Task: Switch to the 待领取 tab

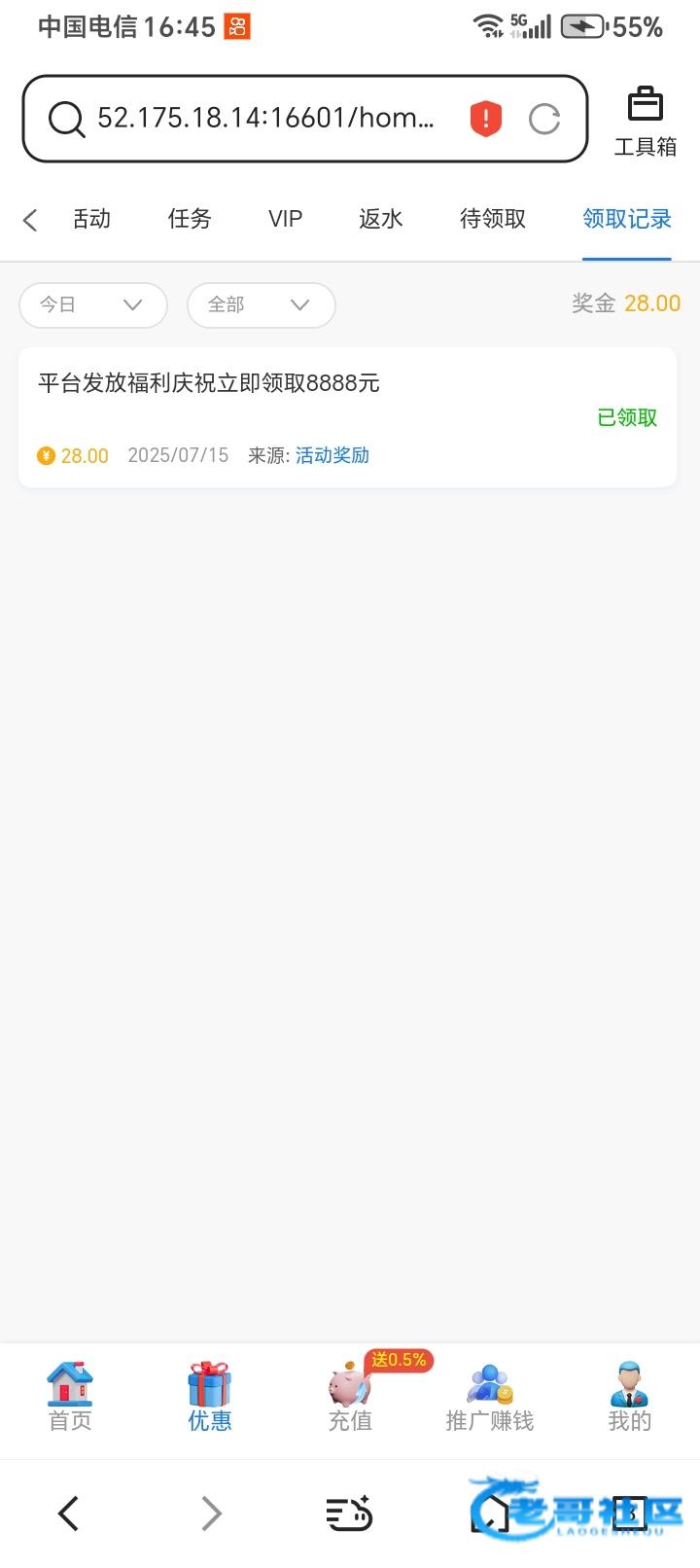Action: (x=492, y=219)
